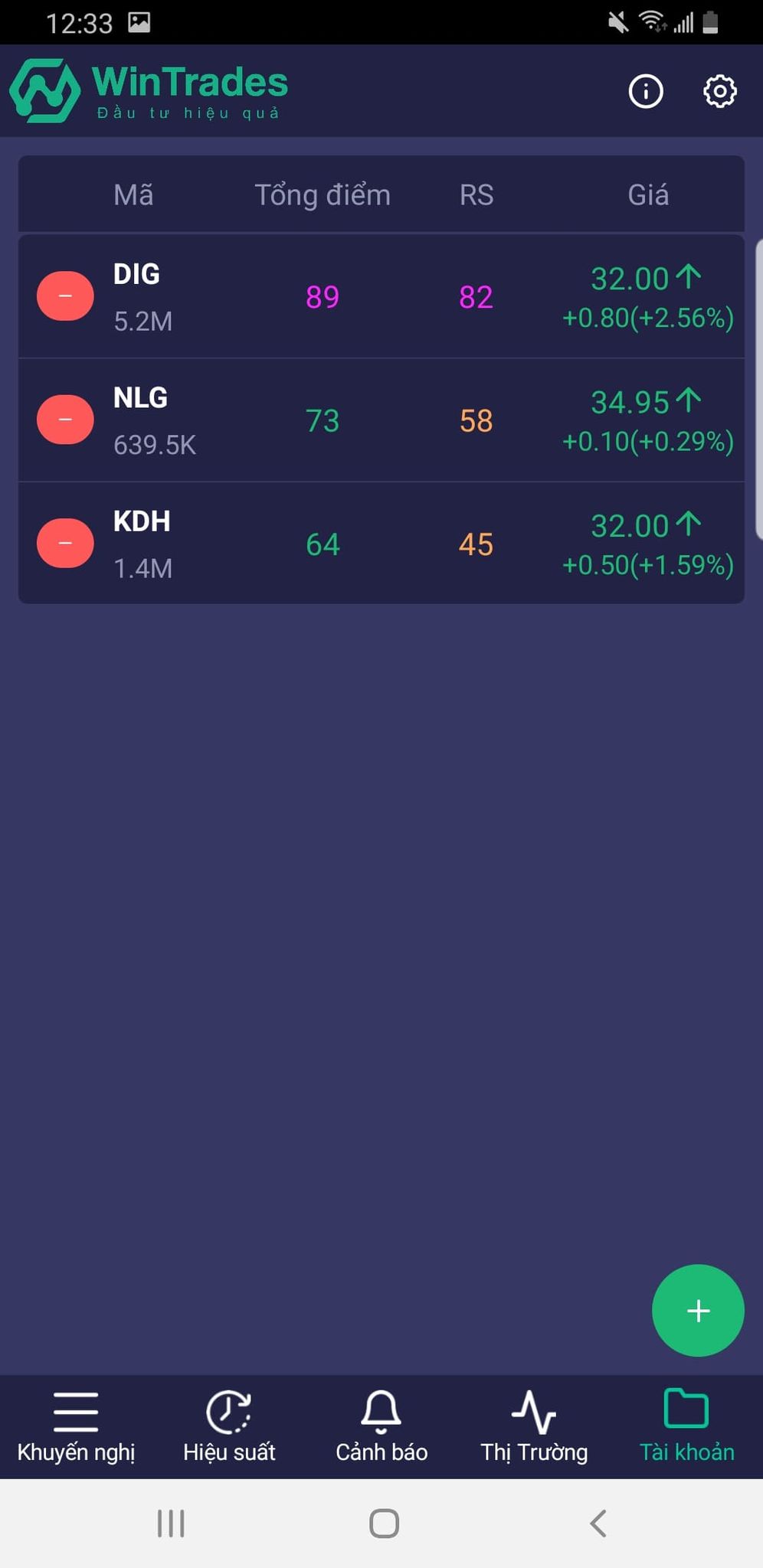The width and height of the screenshot is (763, 1568).
Task: Remove NLG from the watchlist
Action: [x=65, y=420]
